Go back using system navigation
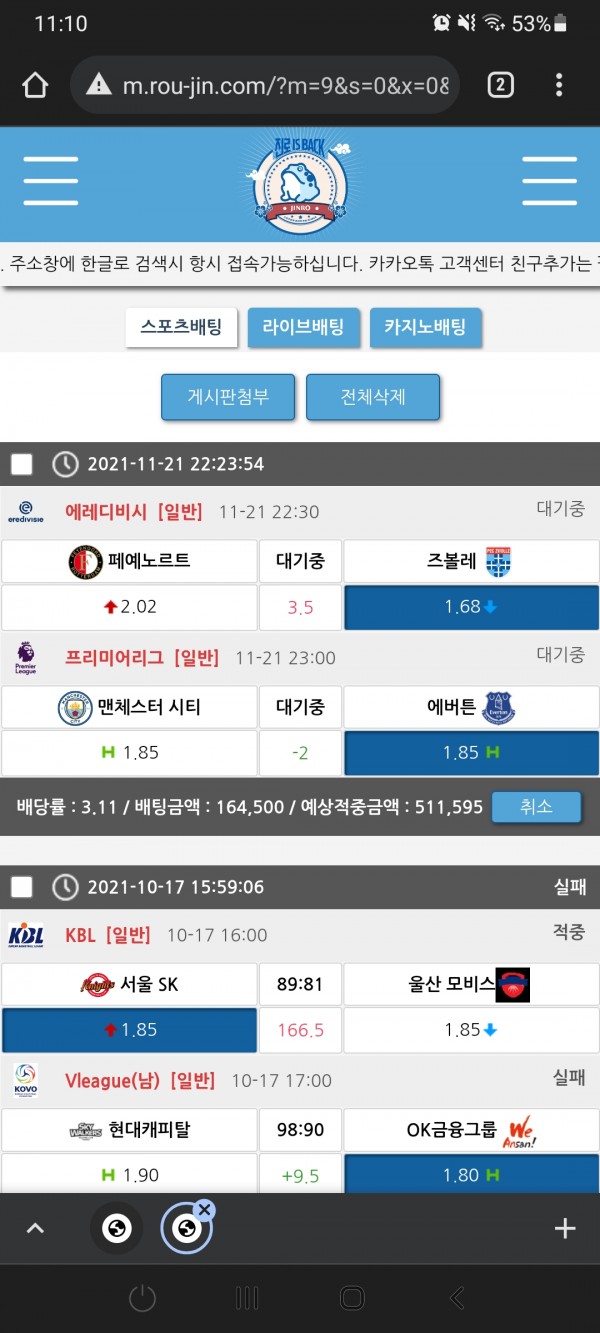600x1333 pixels. [x=457, y=1298]
